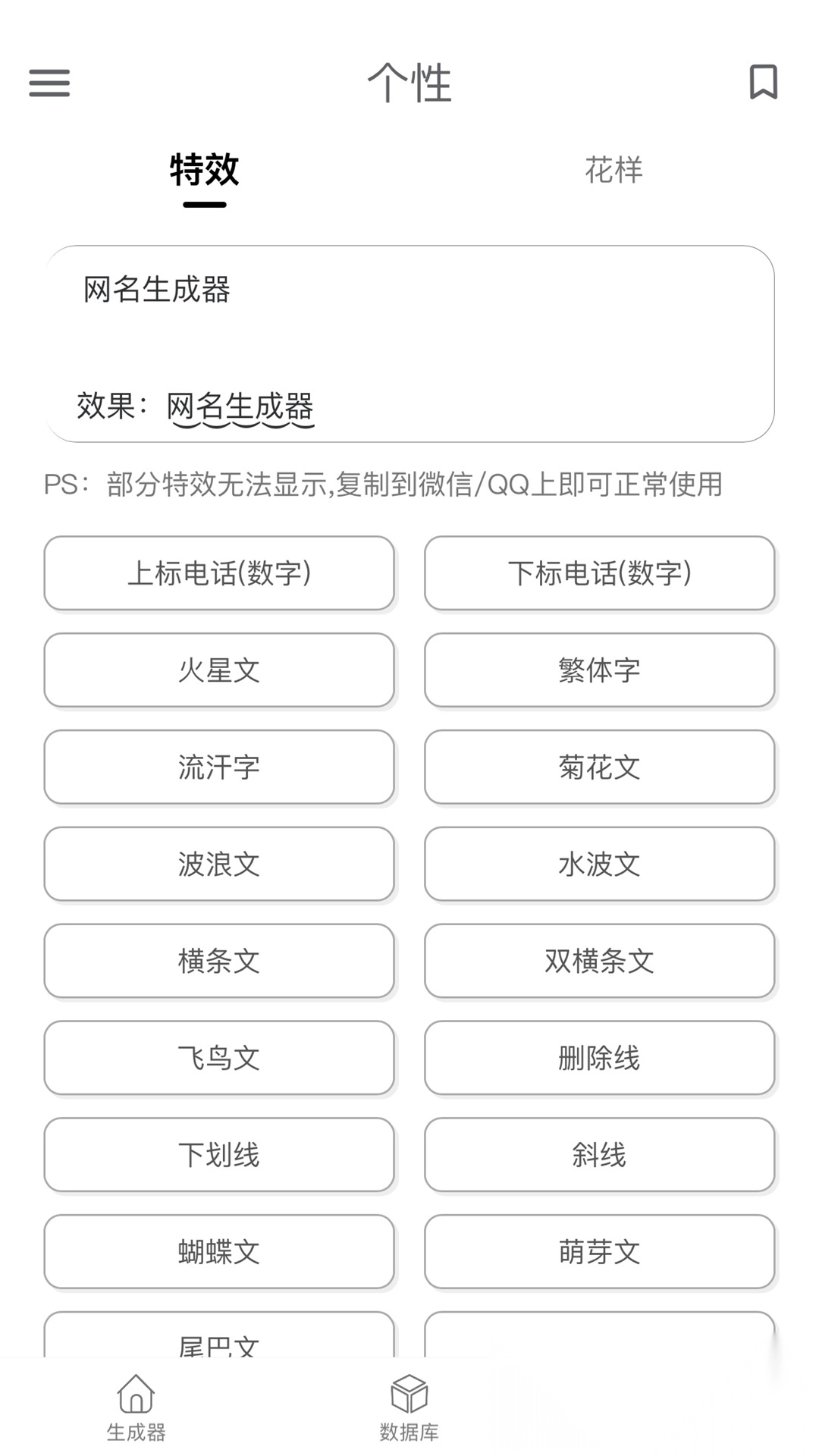Apply the 下标电话(数字) effect
This screenshot has width=819, height=1456.
[x=599, y=573]
